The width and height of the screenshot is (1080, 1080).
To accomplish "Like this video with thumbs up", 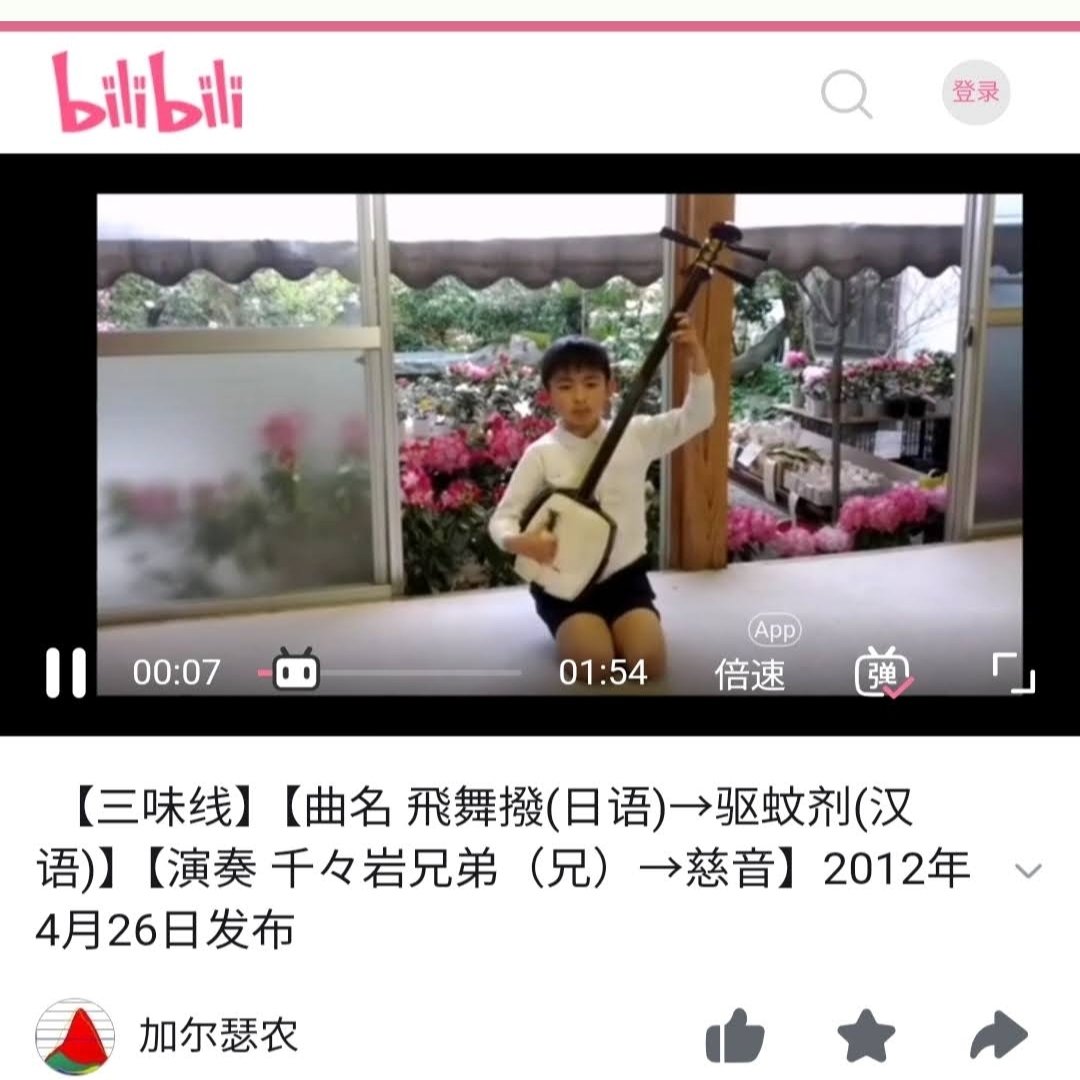I will point(735,1036).
